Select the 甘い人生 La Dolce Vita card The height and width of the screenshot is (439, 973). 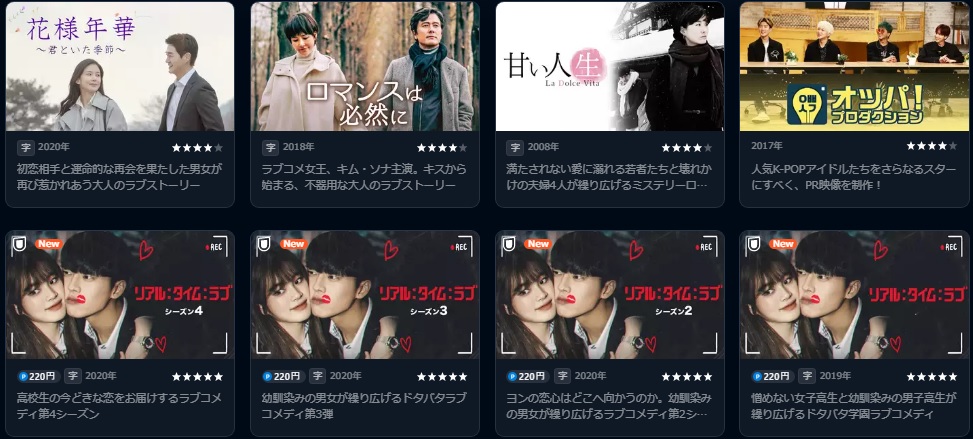[609, 68]
